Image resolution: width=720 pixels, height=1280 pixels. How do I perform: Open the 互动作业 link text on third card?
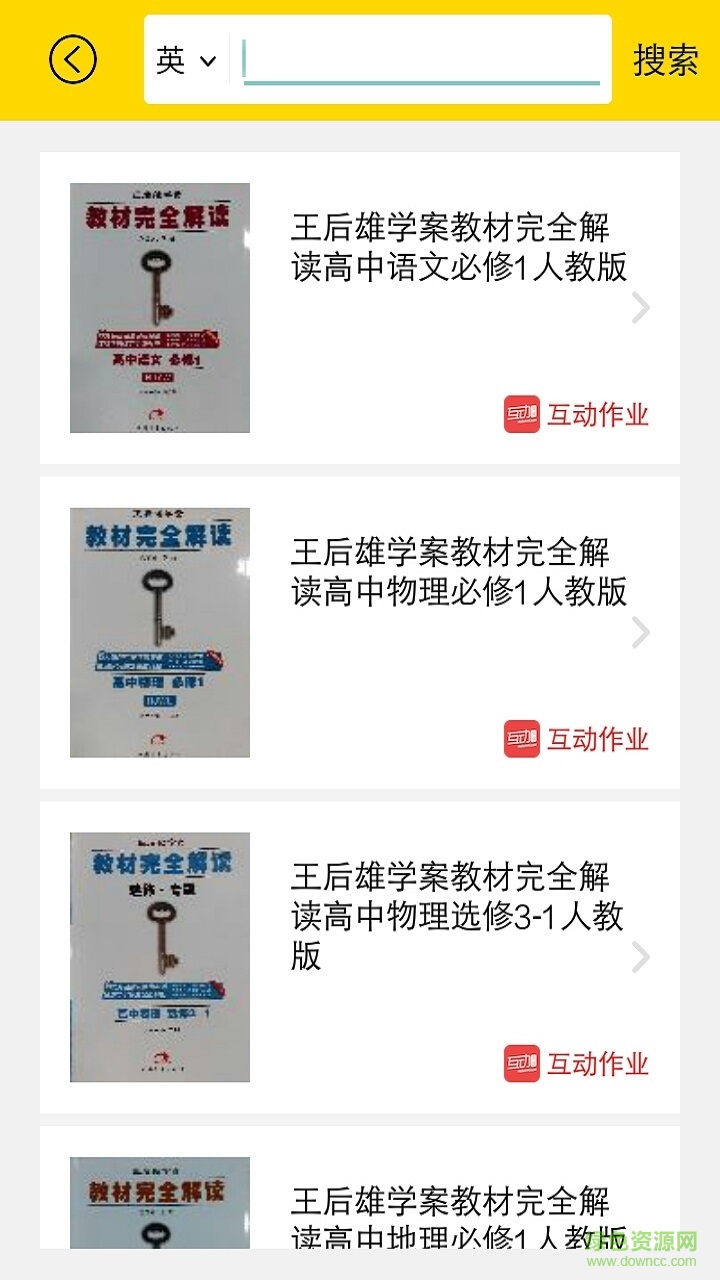[596, 1063]
